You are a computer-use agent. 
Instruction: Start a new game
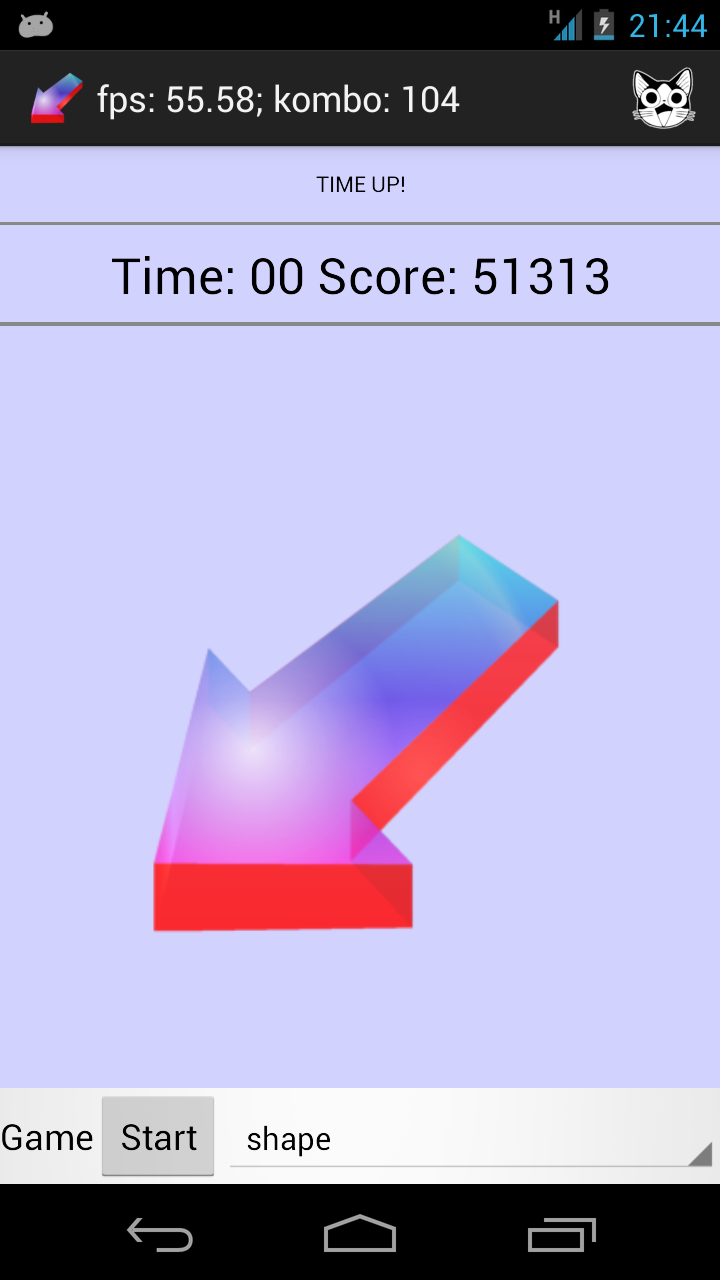[158, 1137]
